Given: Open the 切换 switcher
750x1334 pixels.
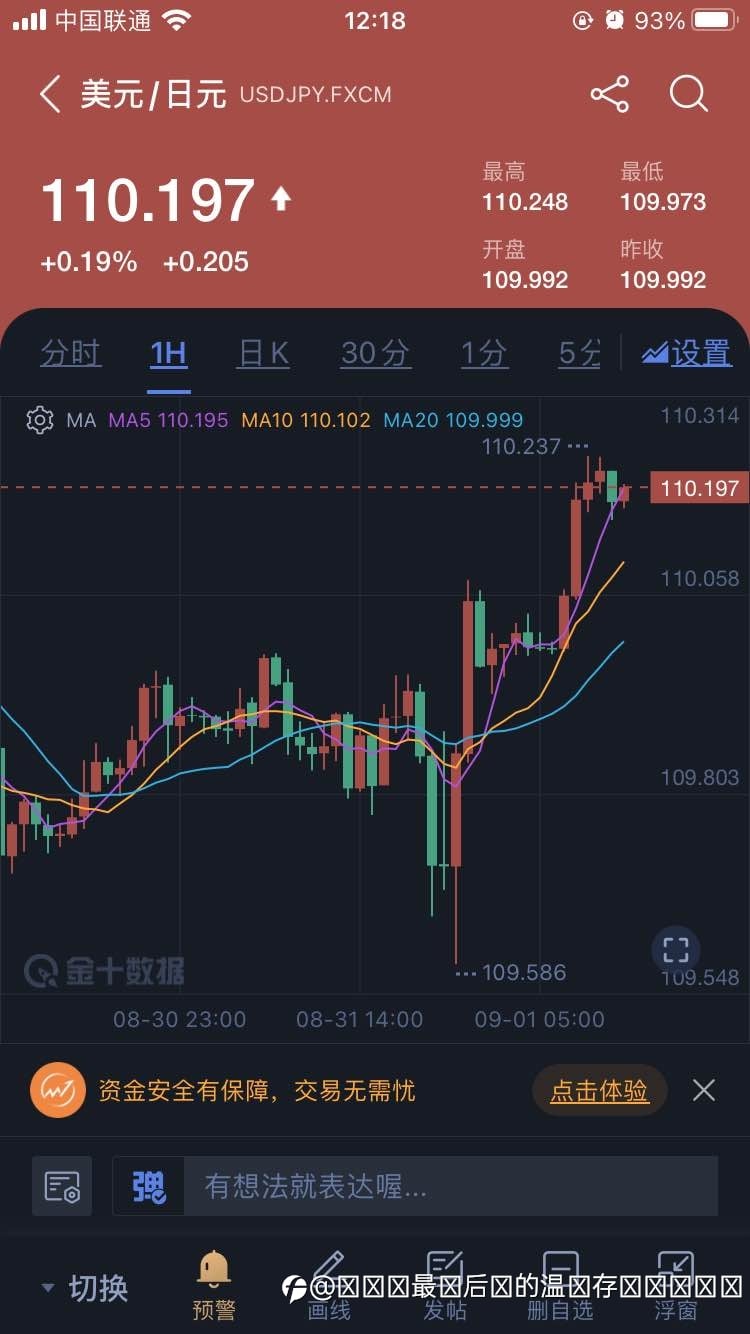Looking at the screenshot, I should pyautogui.click(x=85, y=1288).
